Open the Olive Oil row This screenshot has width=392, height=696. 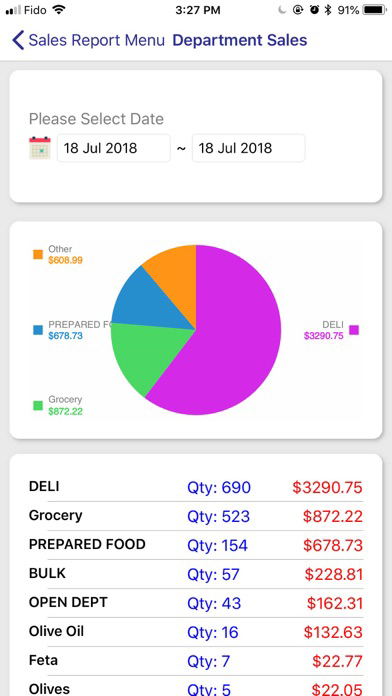(x=196, y=632)
